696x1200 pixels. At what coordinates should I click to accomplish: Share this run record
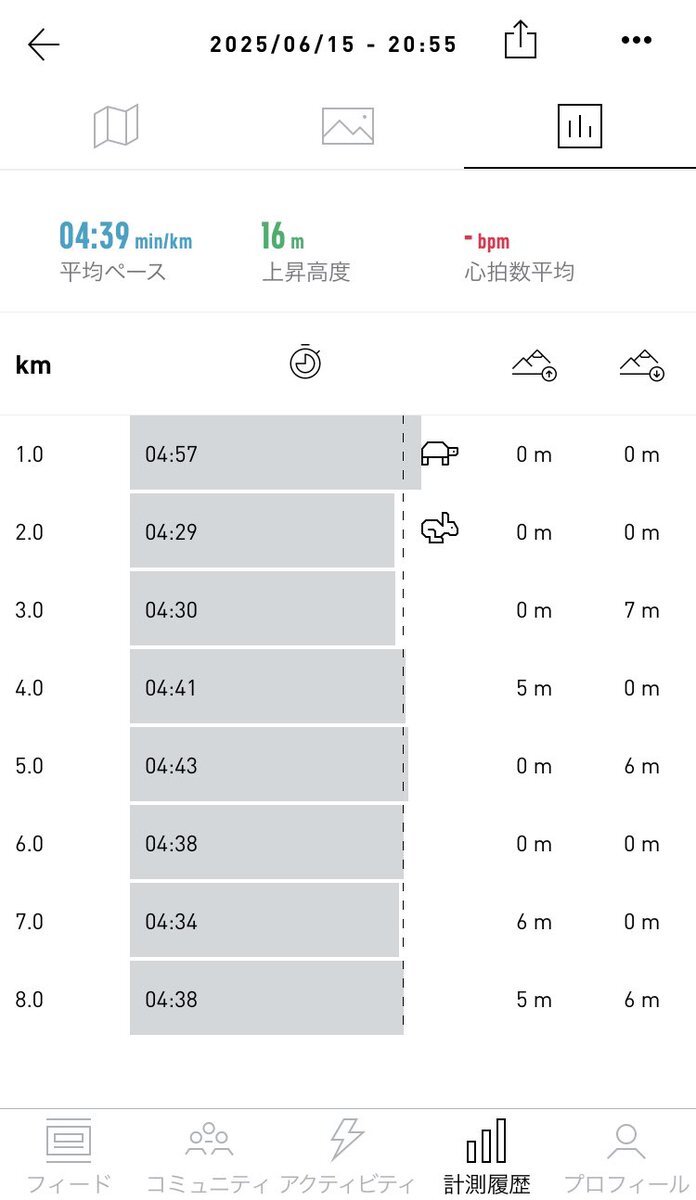(x=520, y=41)
